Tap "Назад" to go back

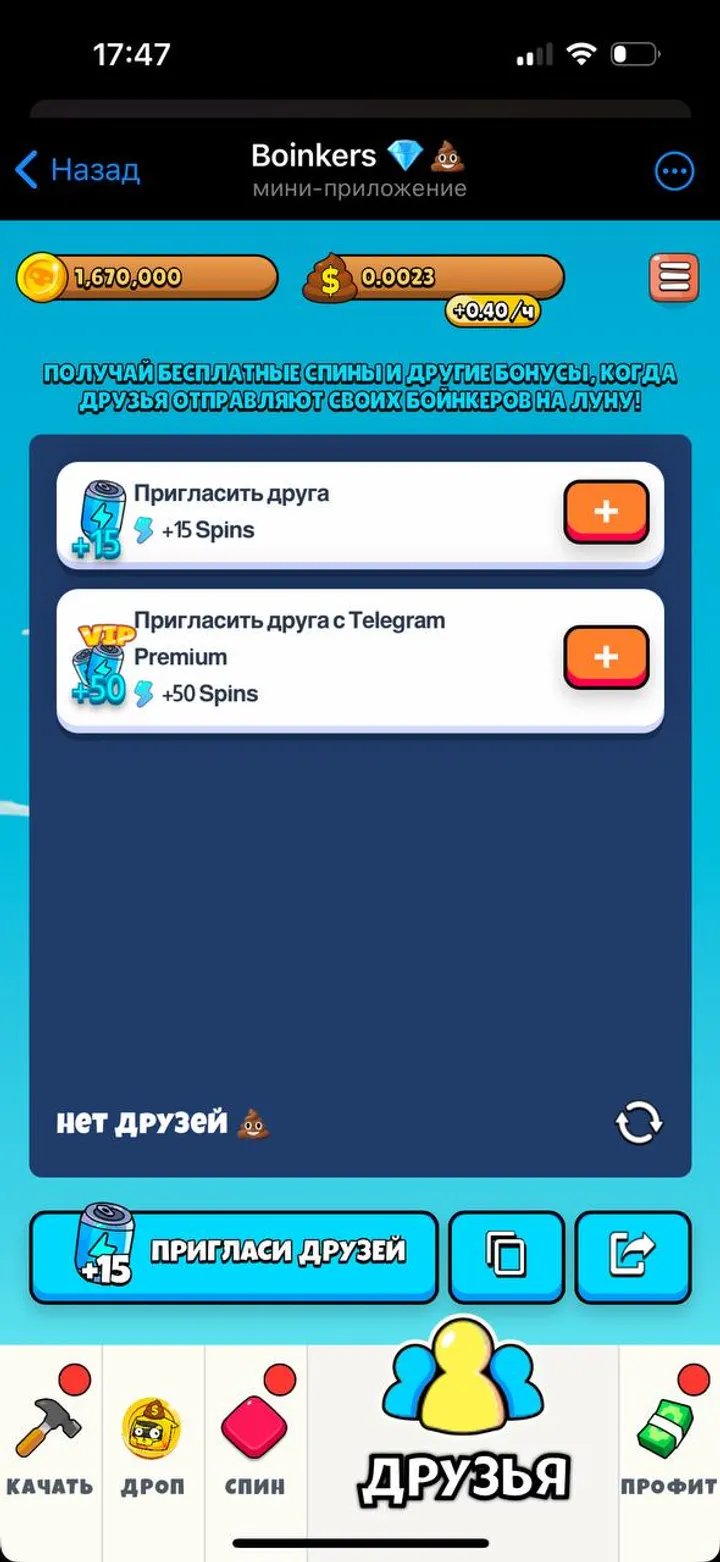(x=81, y=170)
